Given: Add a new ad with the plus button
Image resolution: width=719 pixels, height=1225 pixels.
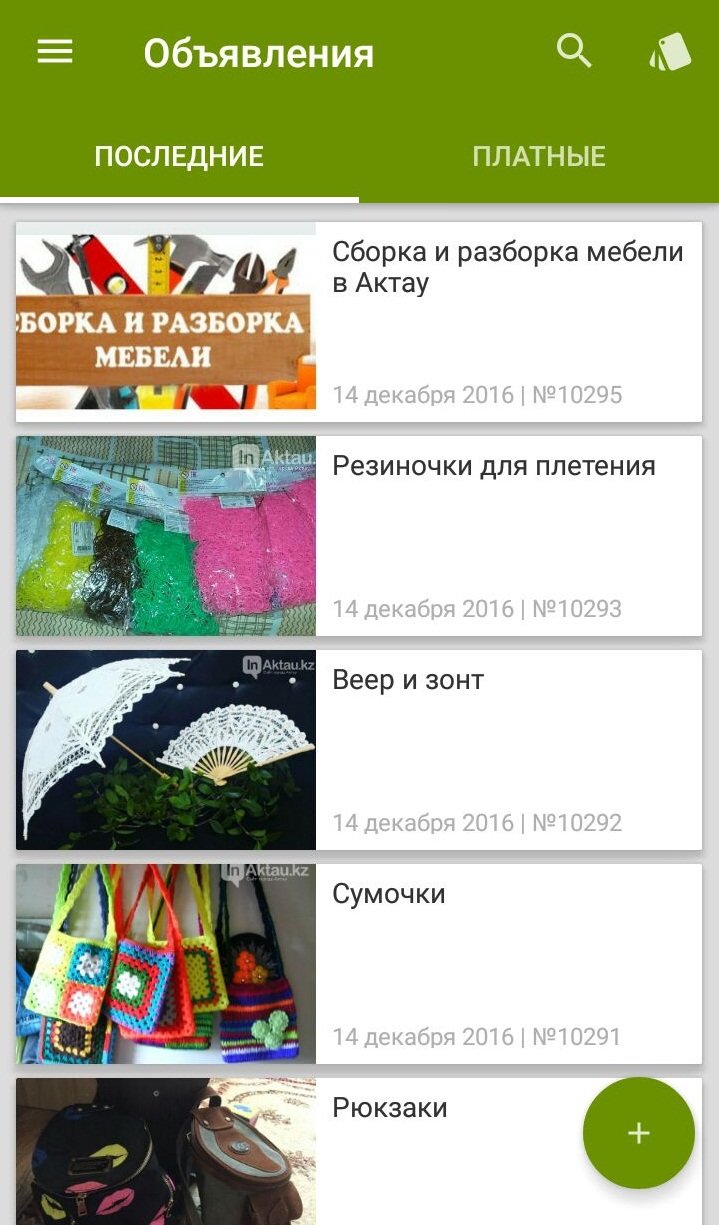Looking at the screenshot, I should [638, 1133].
